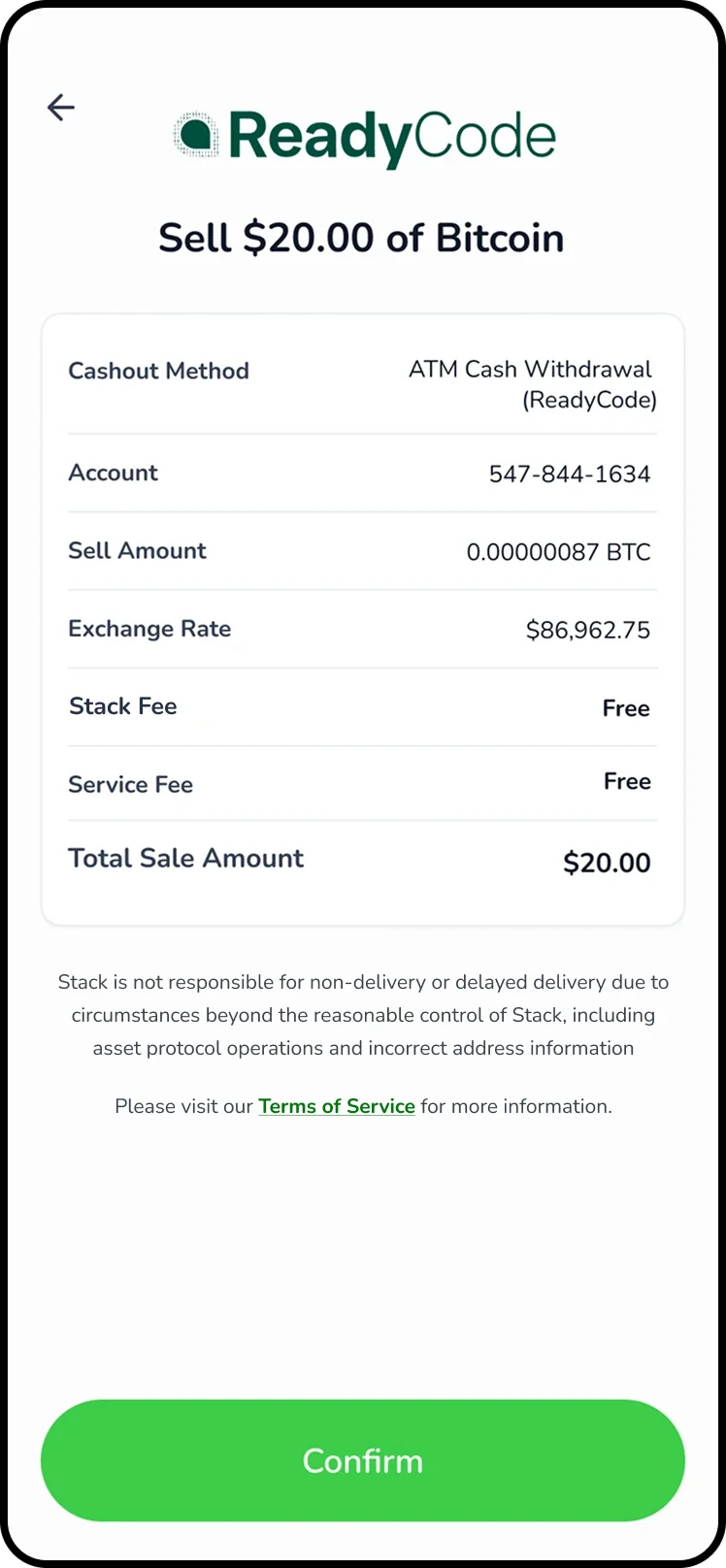Open the Terms of Service link
The height and width of the screenshot is (1568, 726).
tap(336, 1106)
